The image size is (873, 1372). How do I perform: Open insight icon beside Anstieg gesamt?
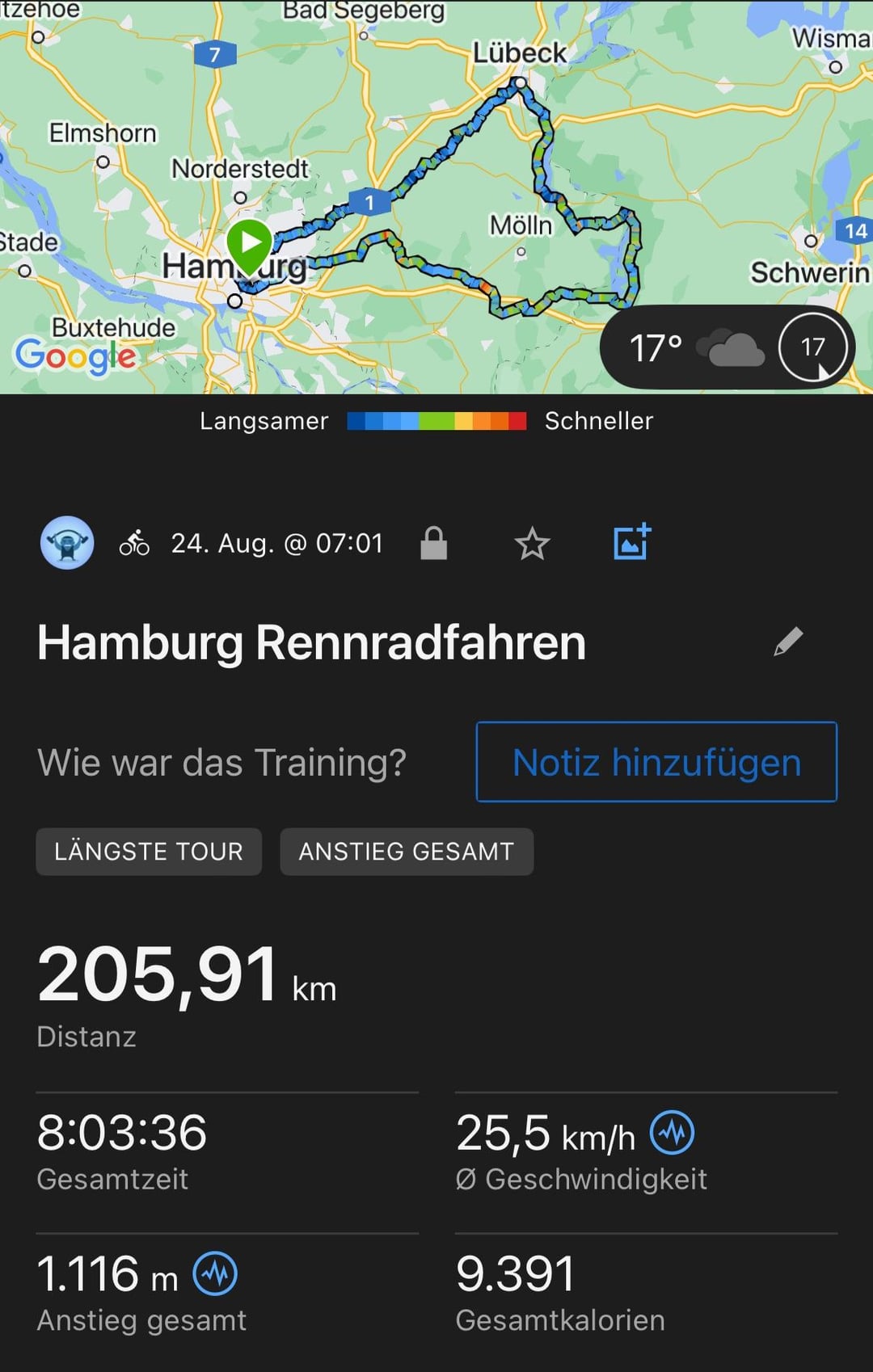[215, 1273]
